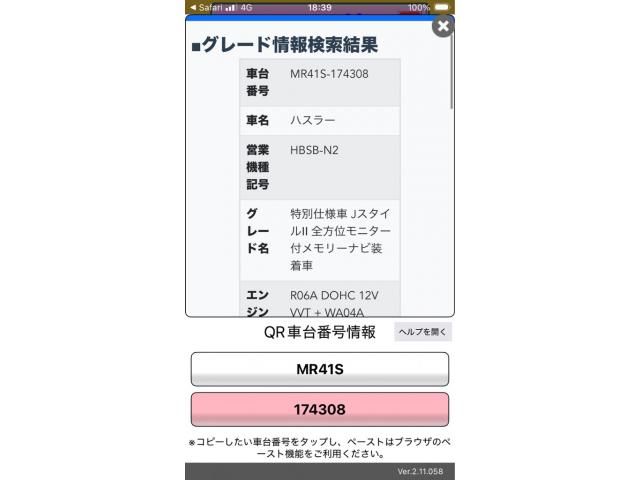The height and width of the screenshot is (480, 640).
Task: Return to Safari via the status bar link
Action: 208,6
